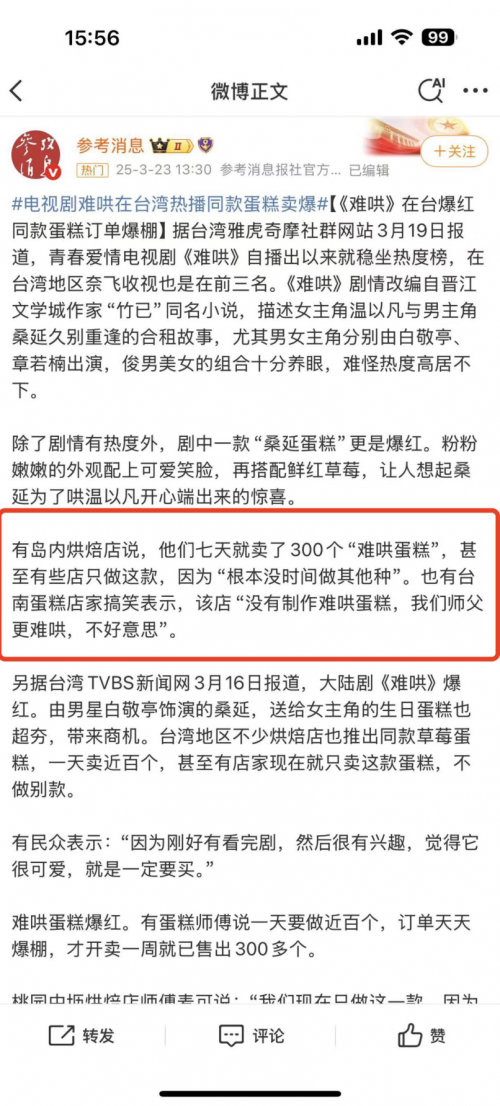Follow 参考消息 with the 关注 button

[453, 150]
